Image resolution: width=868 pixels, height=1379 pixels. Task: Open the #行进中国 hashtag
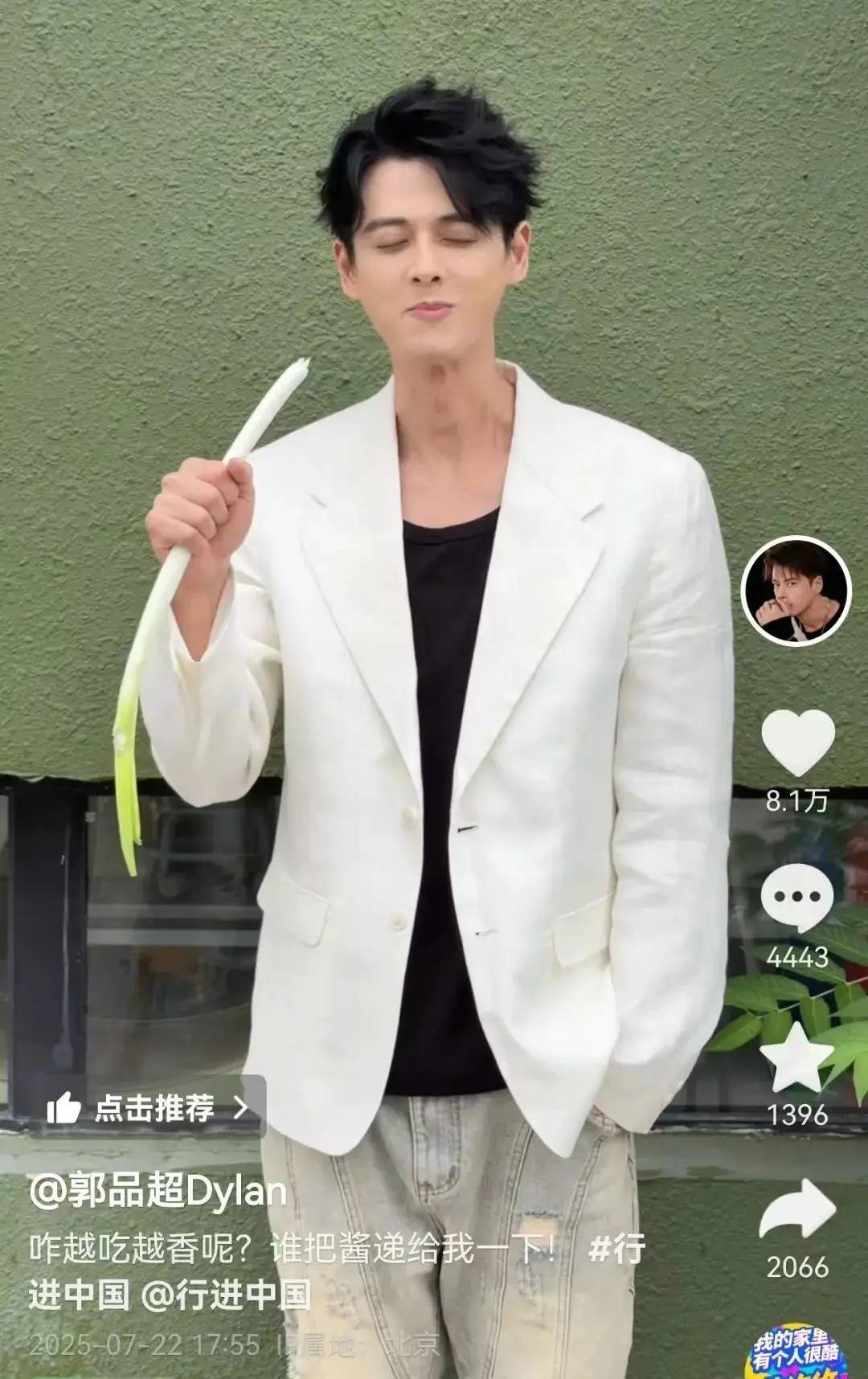pyautogui.click(x=617, y=1250)
